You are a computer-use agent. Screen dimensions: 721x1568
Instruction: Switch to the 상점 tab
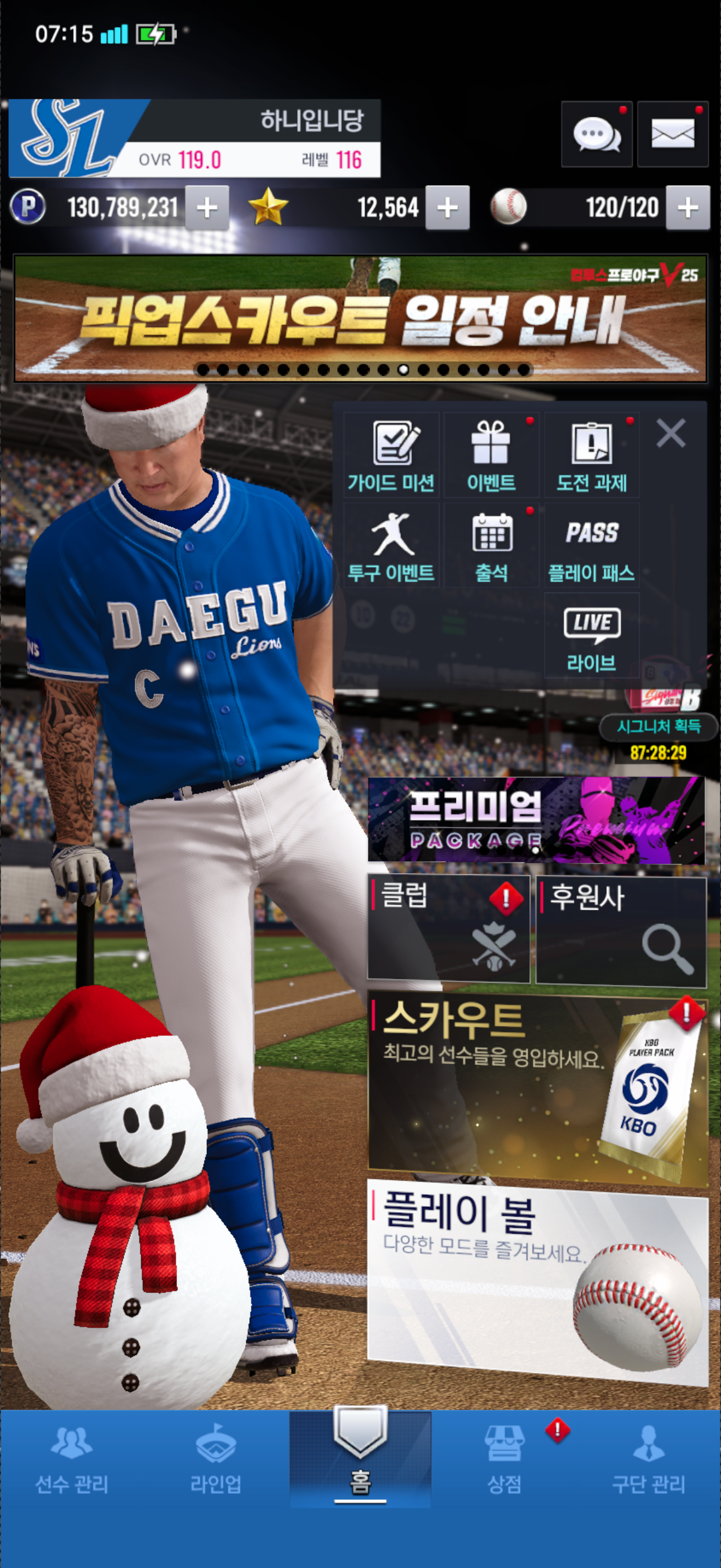pyautogui.click(x=505, y=1461)
